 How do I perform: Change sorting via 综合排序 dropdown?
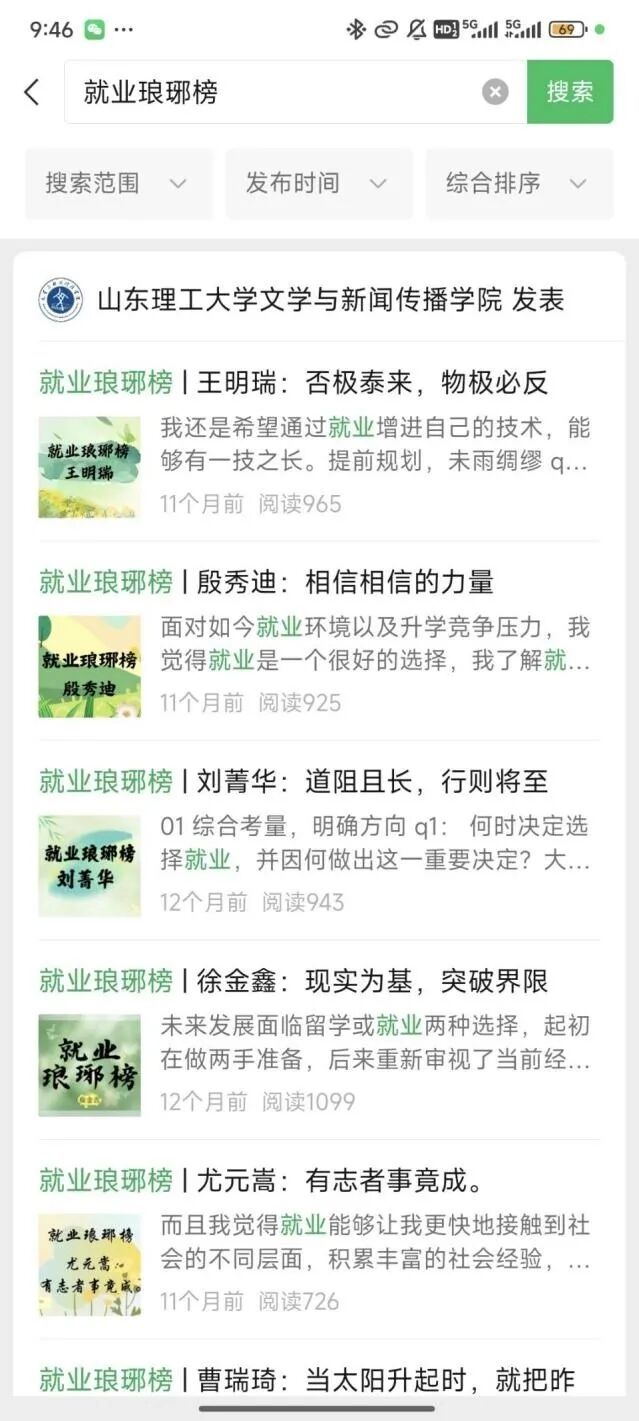(x=518, y=183)
